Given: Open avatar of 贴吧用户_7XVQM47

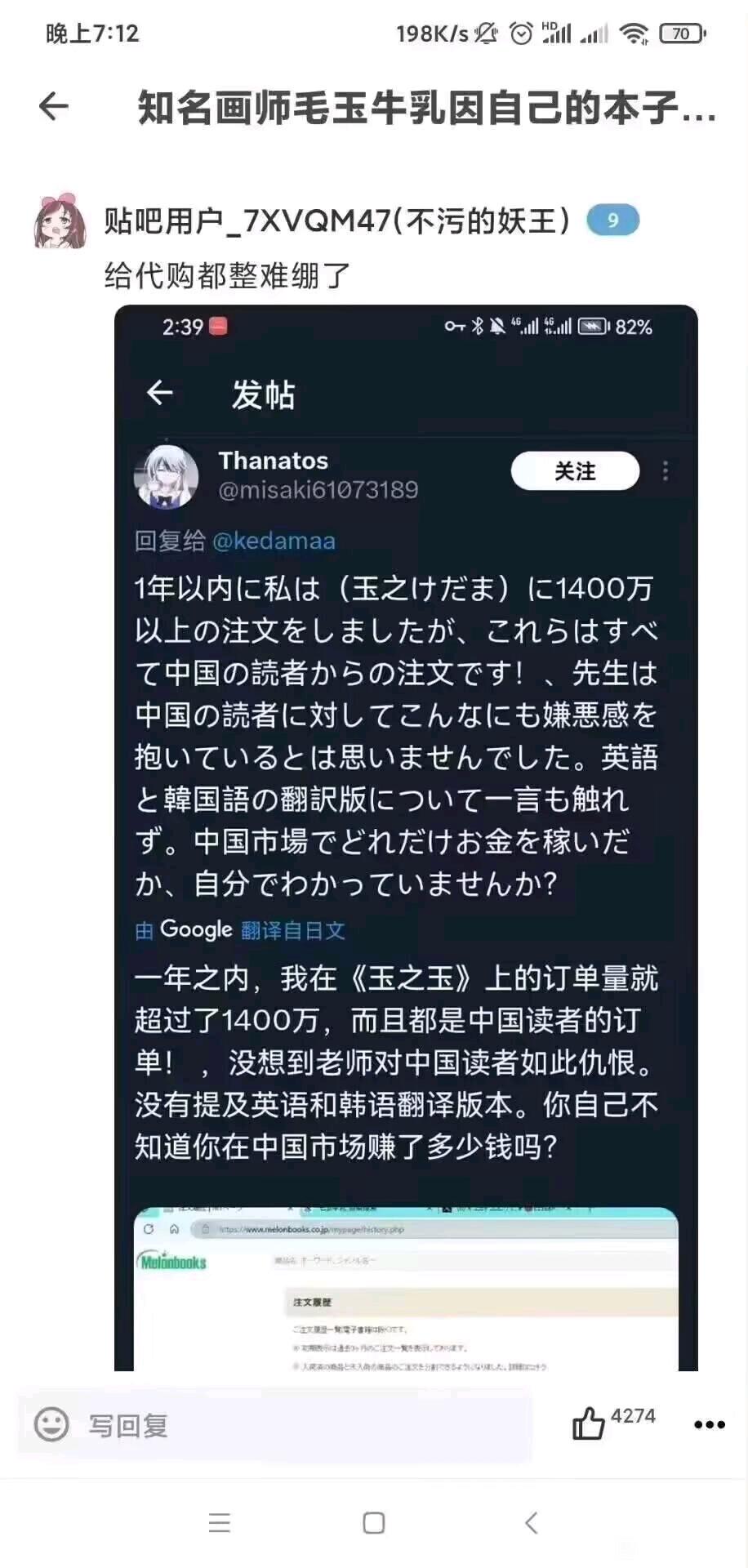Looking at the screenshot, I should [x=60, y=220].
